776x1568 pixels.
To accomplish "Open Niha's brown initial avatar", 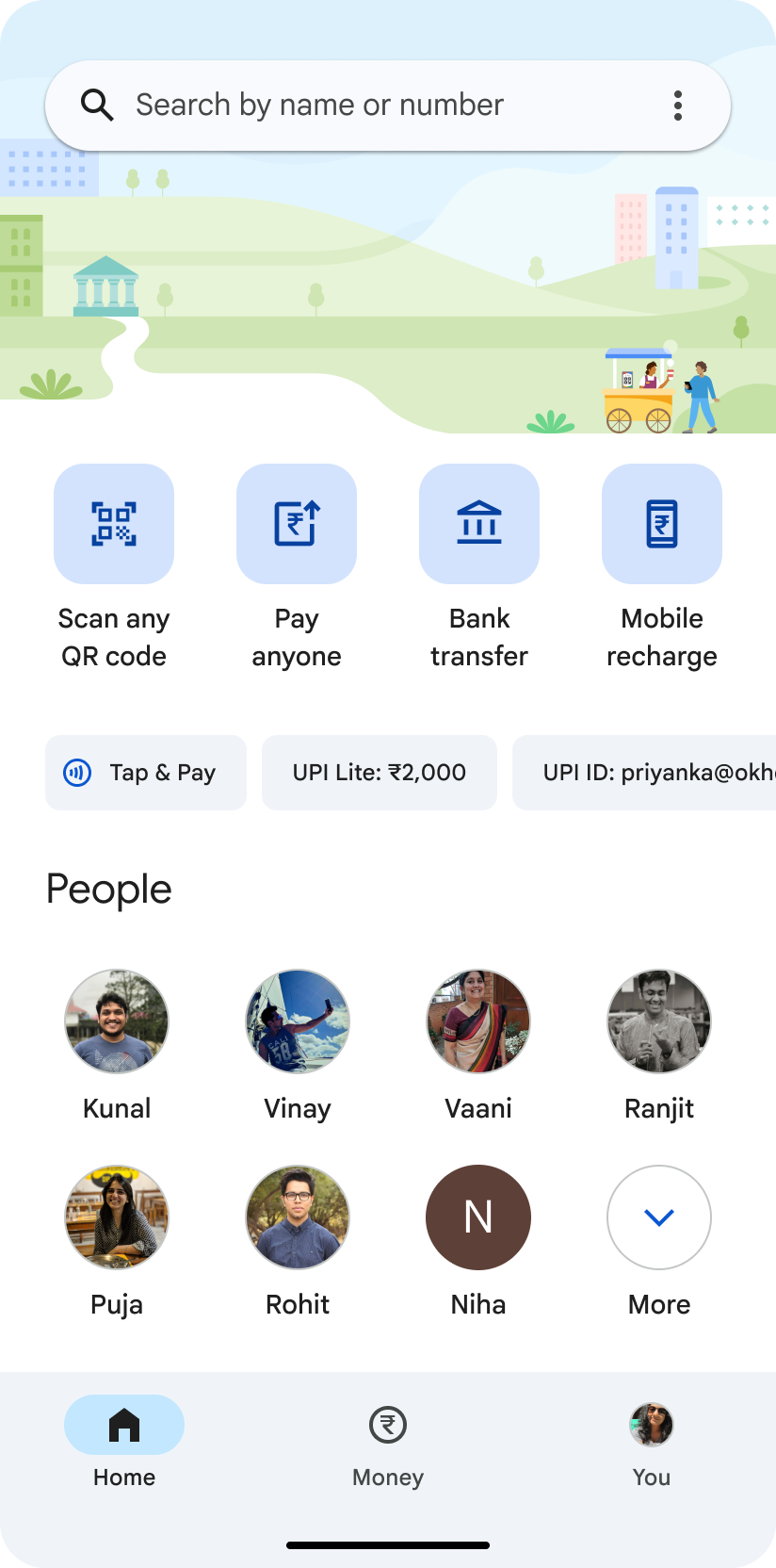I will tap(477, 1217).
